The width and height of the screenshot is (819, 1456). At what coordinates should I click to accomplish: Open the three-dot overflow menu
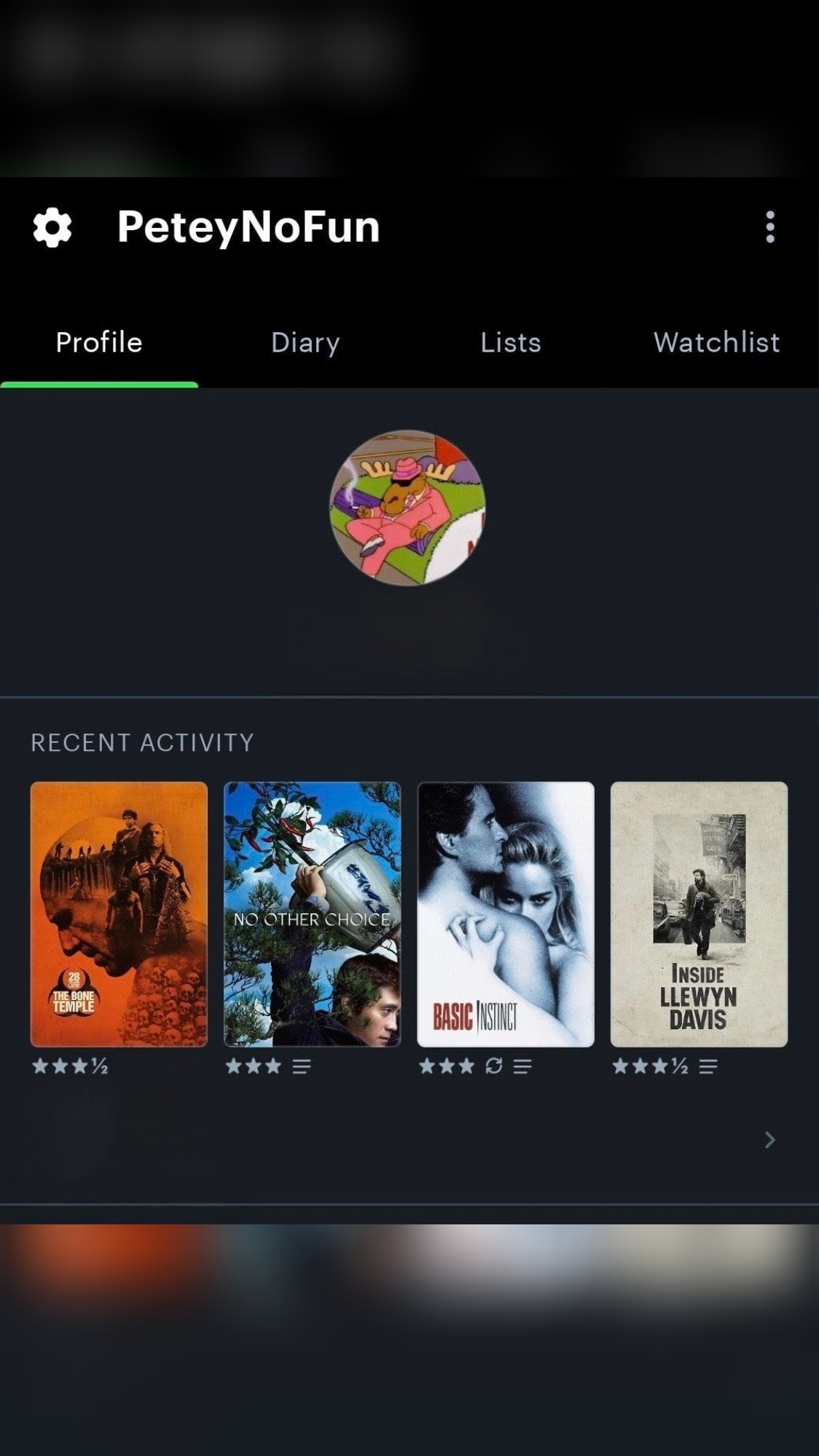point(769,227)
